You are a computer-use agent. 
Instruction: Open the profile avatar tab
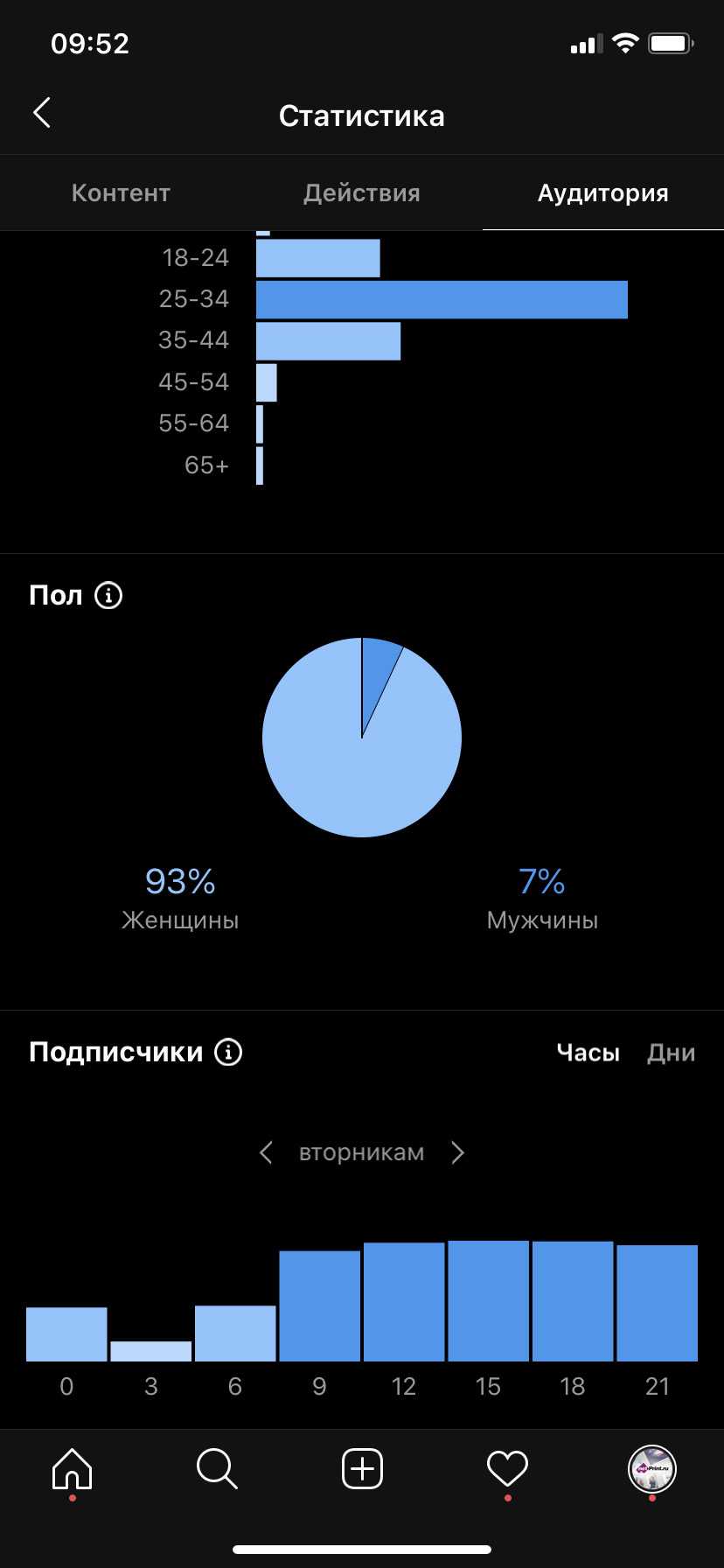[652, 1468]
